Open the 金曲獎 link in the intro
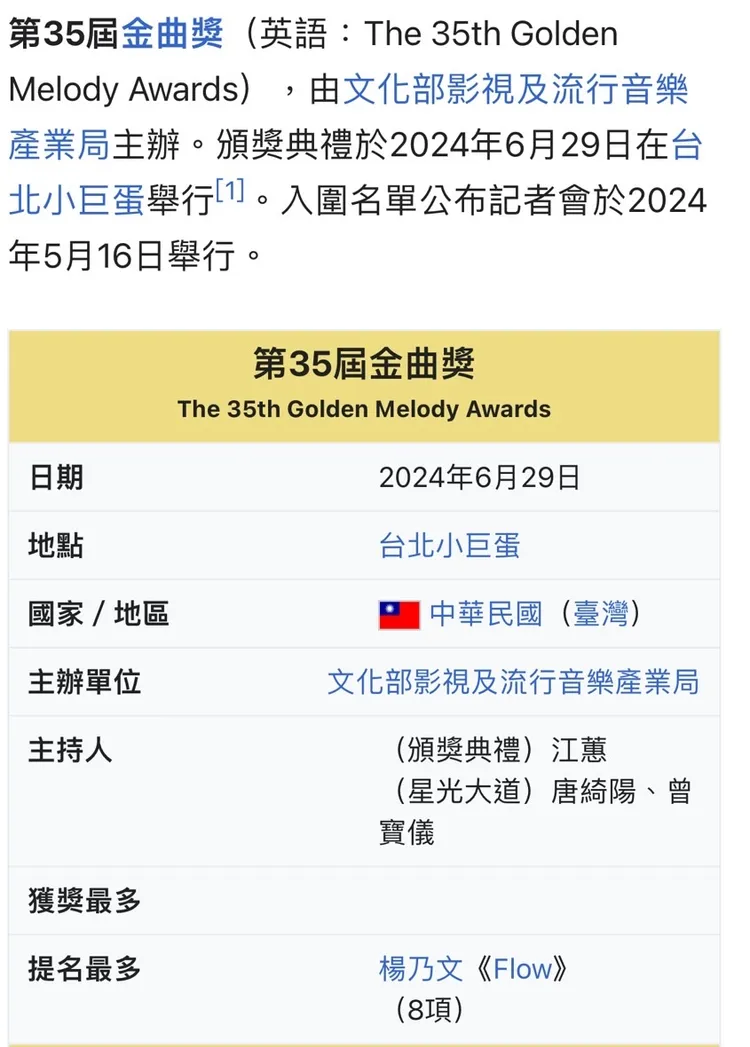 pyautogui.click(x=172, y=36)
